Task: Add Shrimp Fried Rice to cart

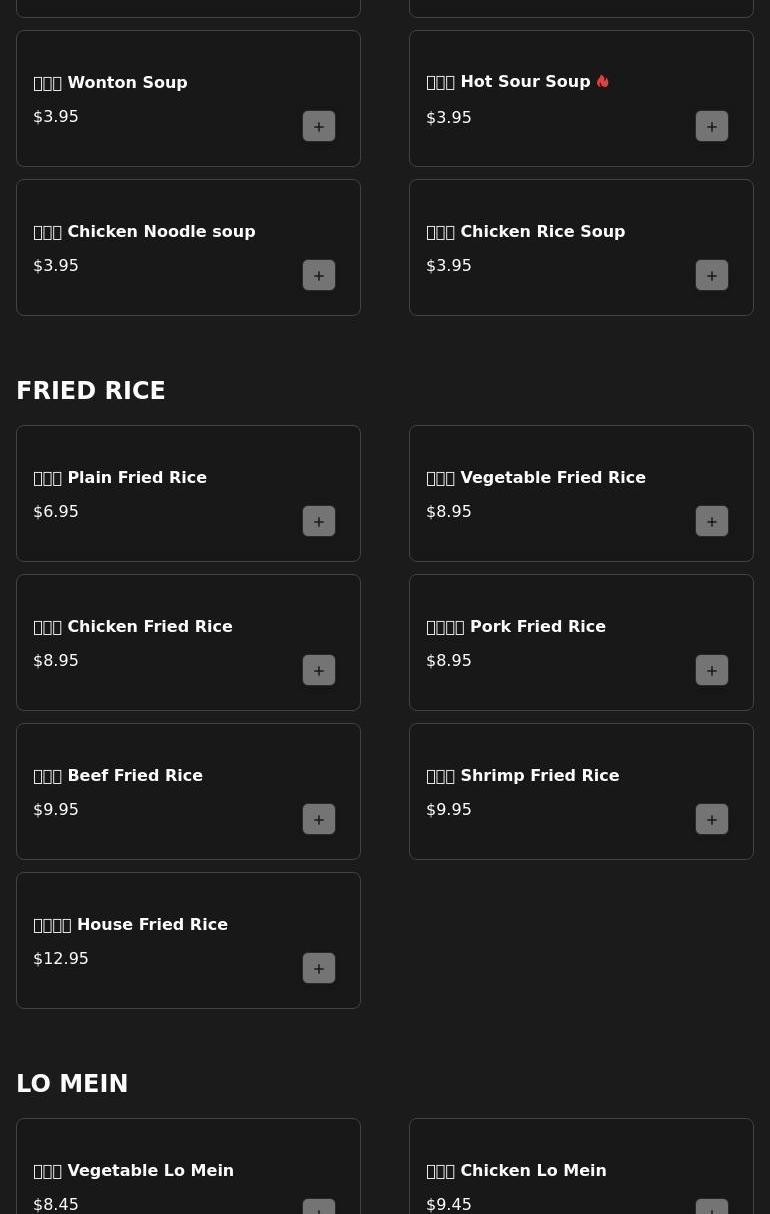Action: (x=712, y=819)
